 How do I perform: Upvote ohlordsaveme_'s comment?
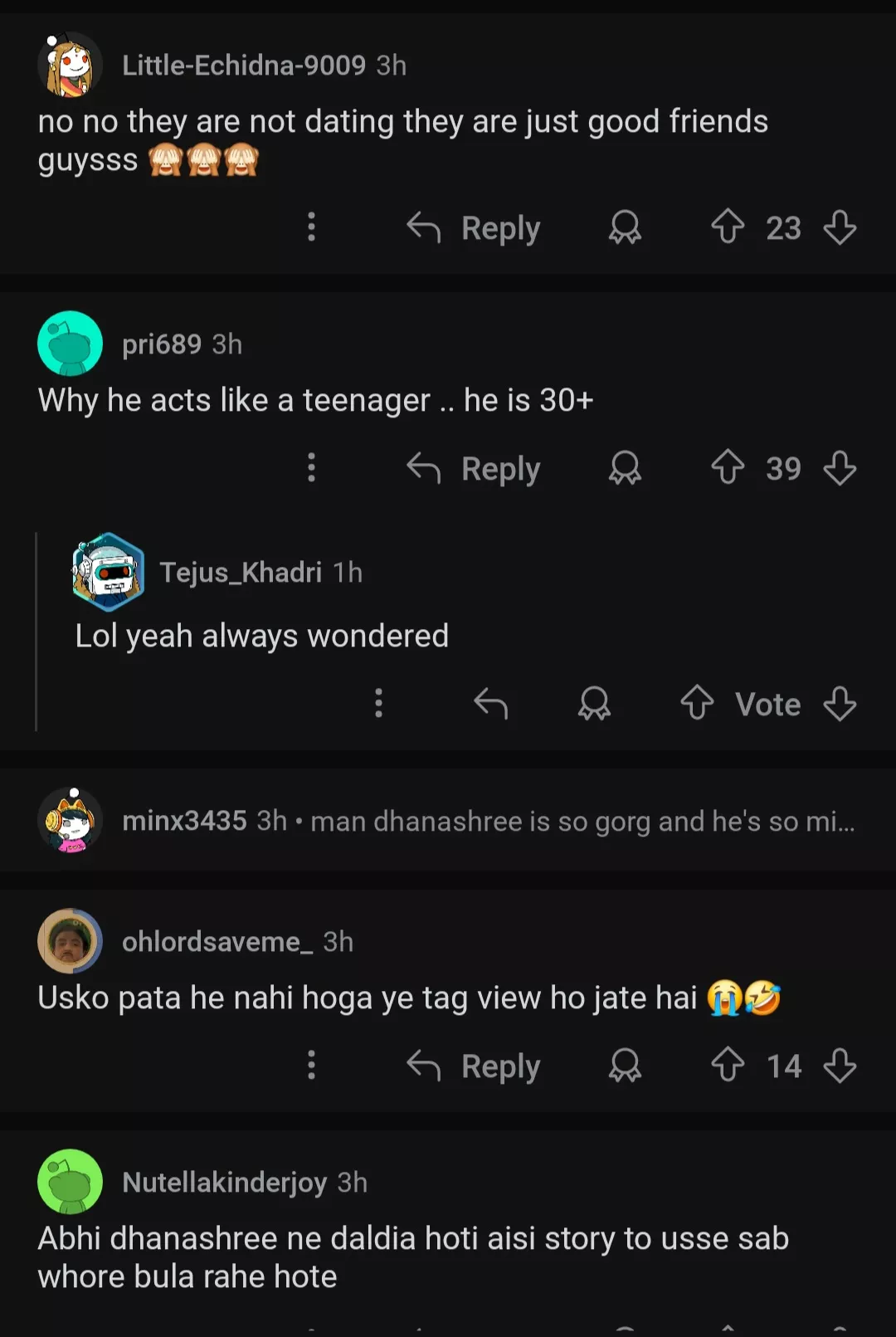click(728, 1065)
